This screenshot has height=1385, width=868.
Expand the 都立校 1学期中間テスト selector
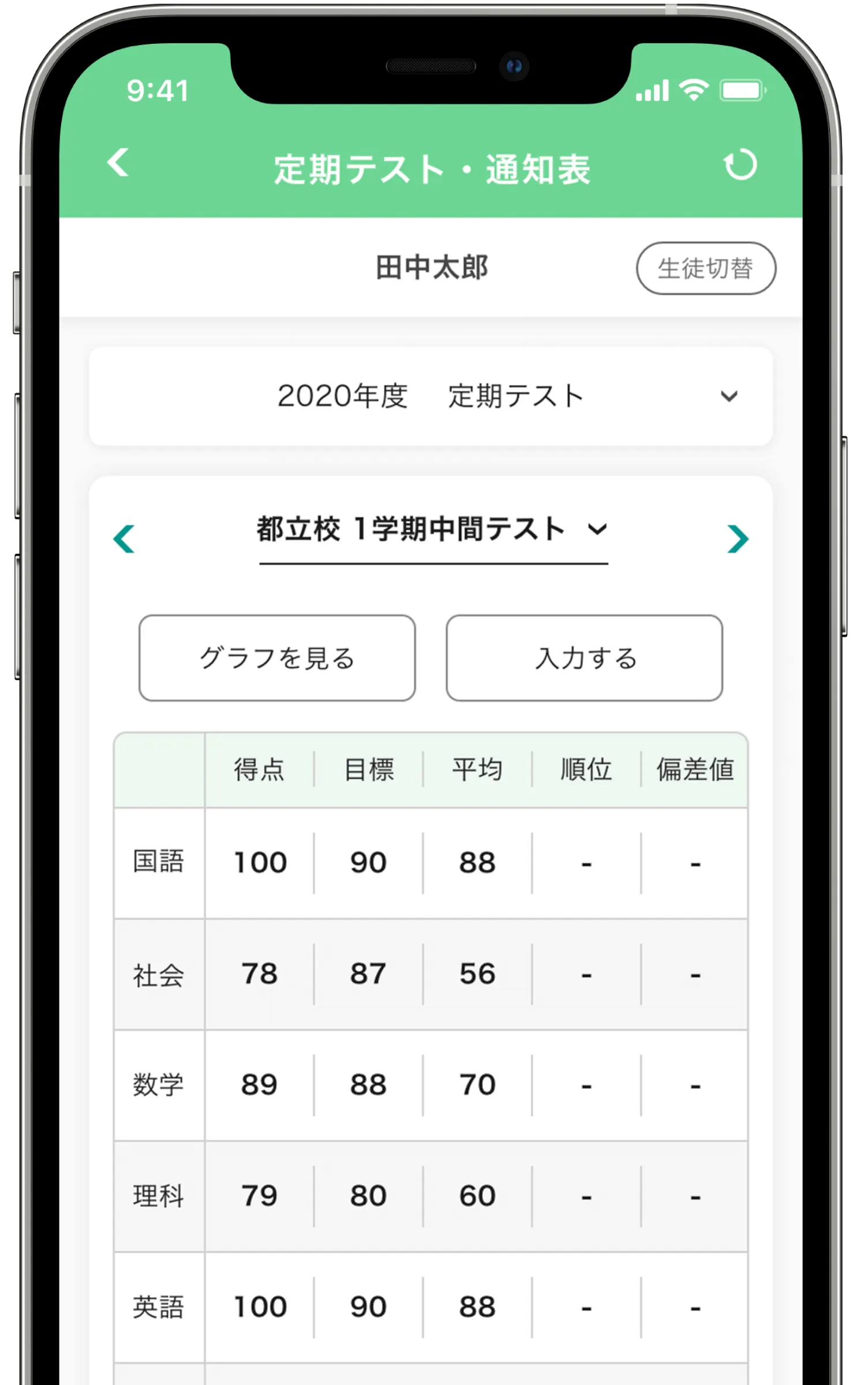pyautogui.click(x=433, y=530)
